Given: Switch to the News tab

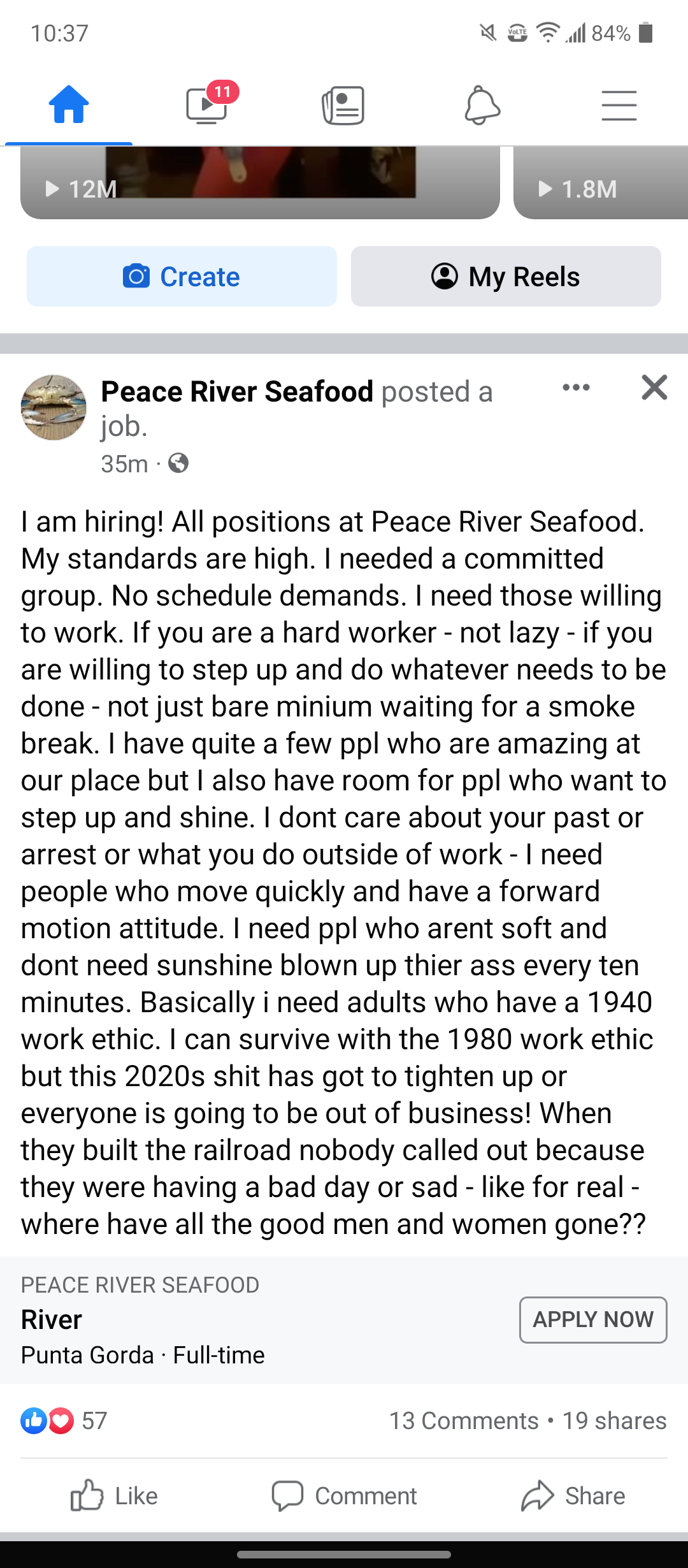Looking at the screenshot, I should 343,105.
